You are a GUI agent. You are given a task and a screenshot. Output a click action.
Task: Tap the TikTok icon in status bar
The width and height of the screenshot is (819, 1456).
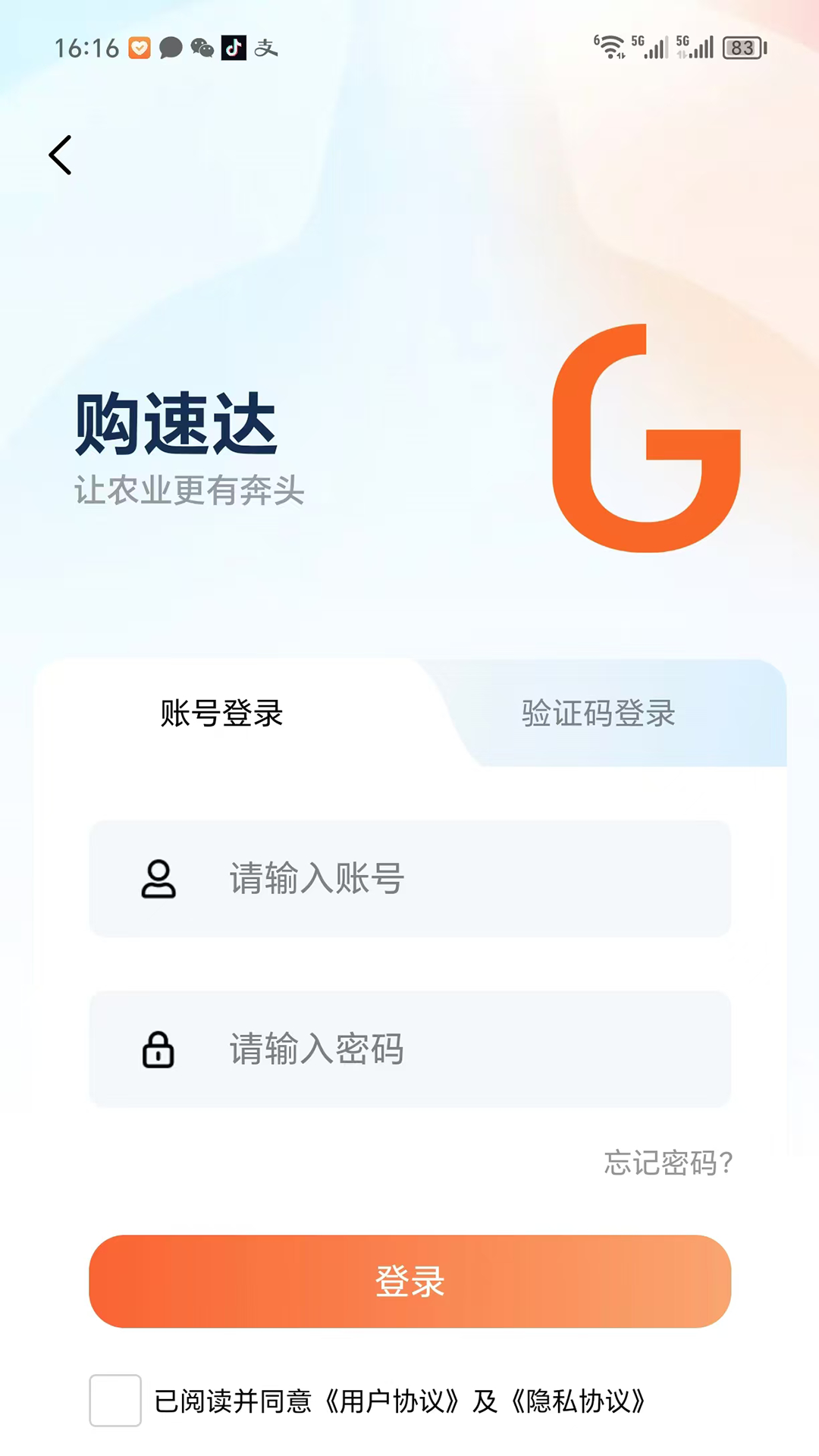(234, 49)
